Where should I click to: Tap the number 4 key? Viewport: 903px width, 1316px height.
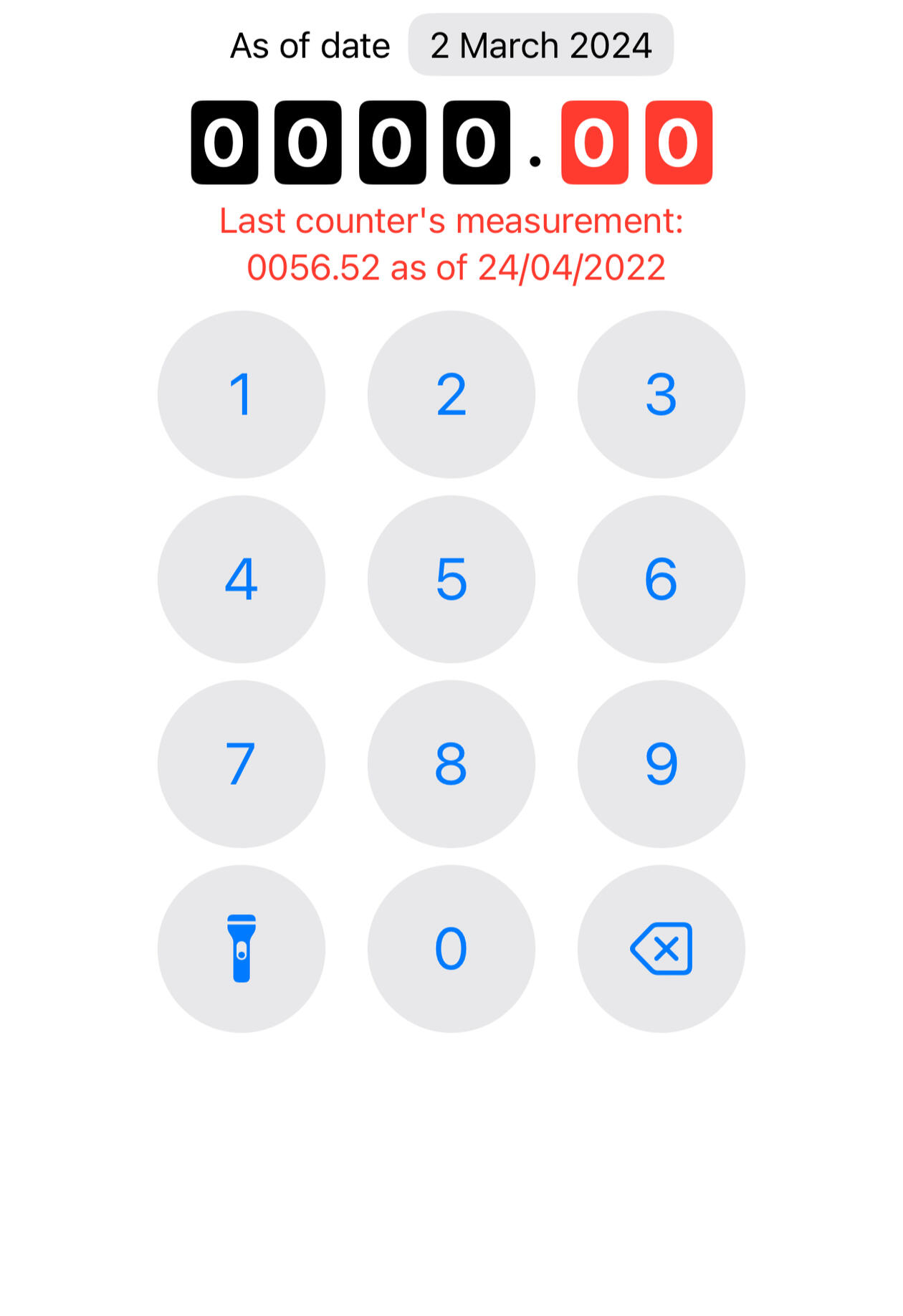pyautogui.click(x=241, y=579)
